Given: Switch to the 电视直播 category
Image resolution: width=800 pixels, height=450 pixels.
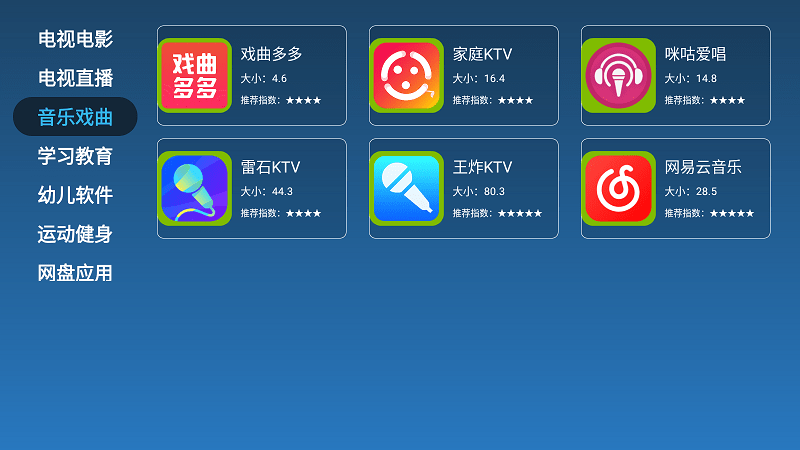Looking at the screenshot, I should click(75, 78).
